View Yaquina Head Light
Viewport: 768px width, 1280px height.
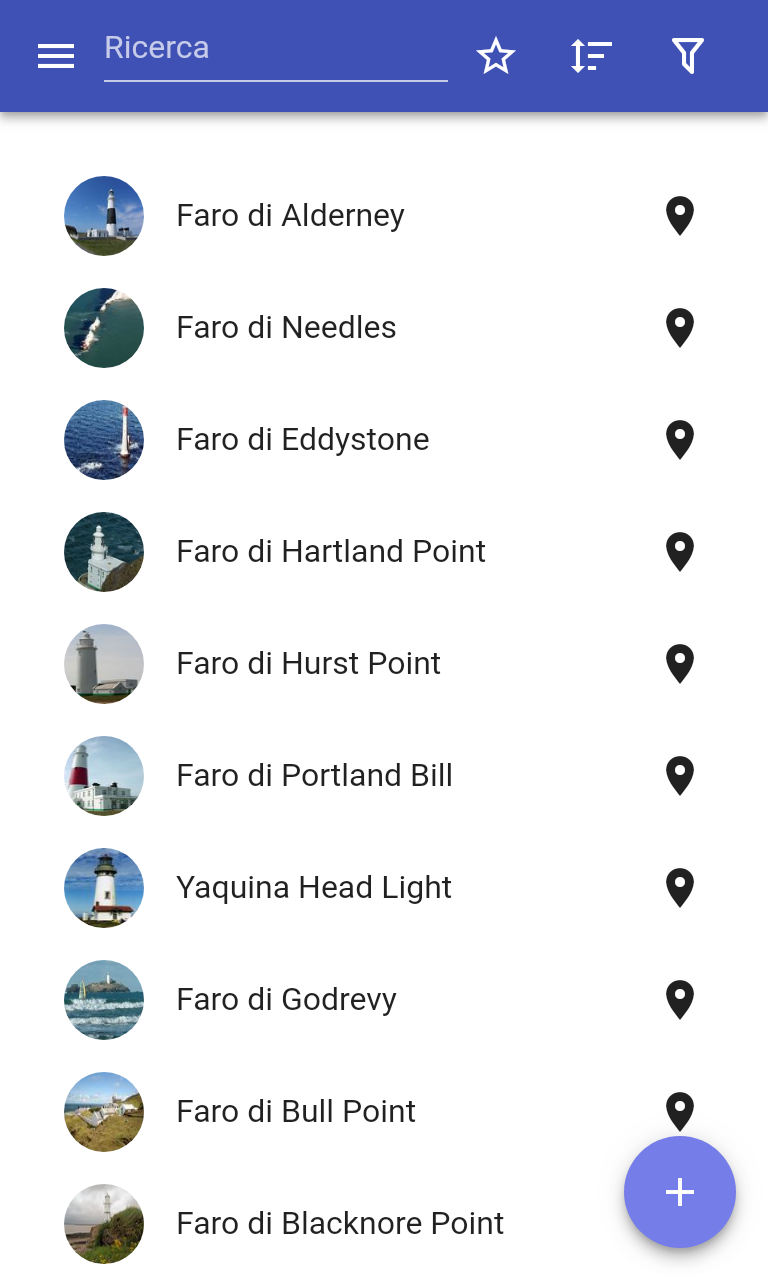314,888
